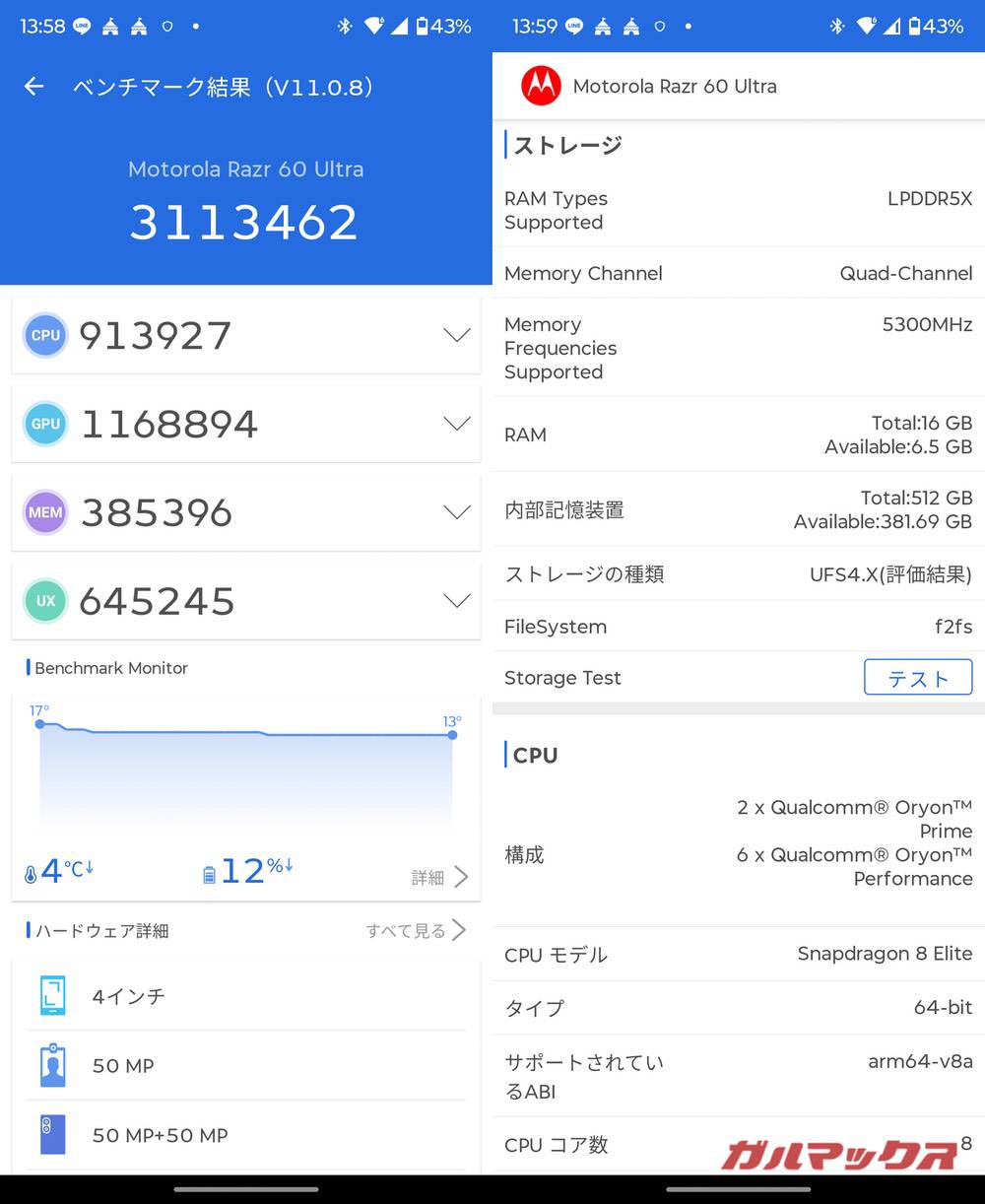Screen dimensions: 985x1204
Task: Select the UX score badge icon
Action: [44, 601]
